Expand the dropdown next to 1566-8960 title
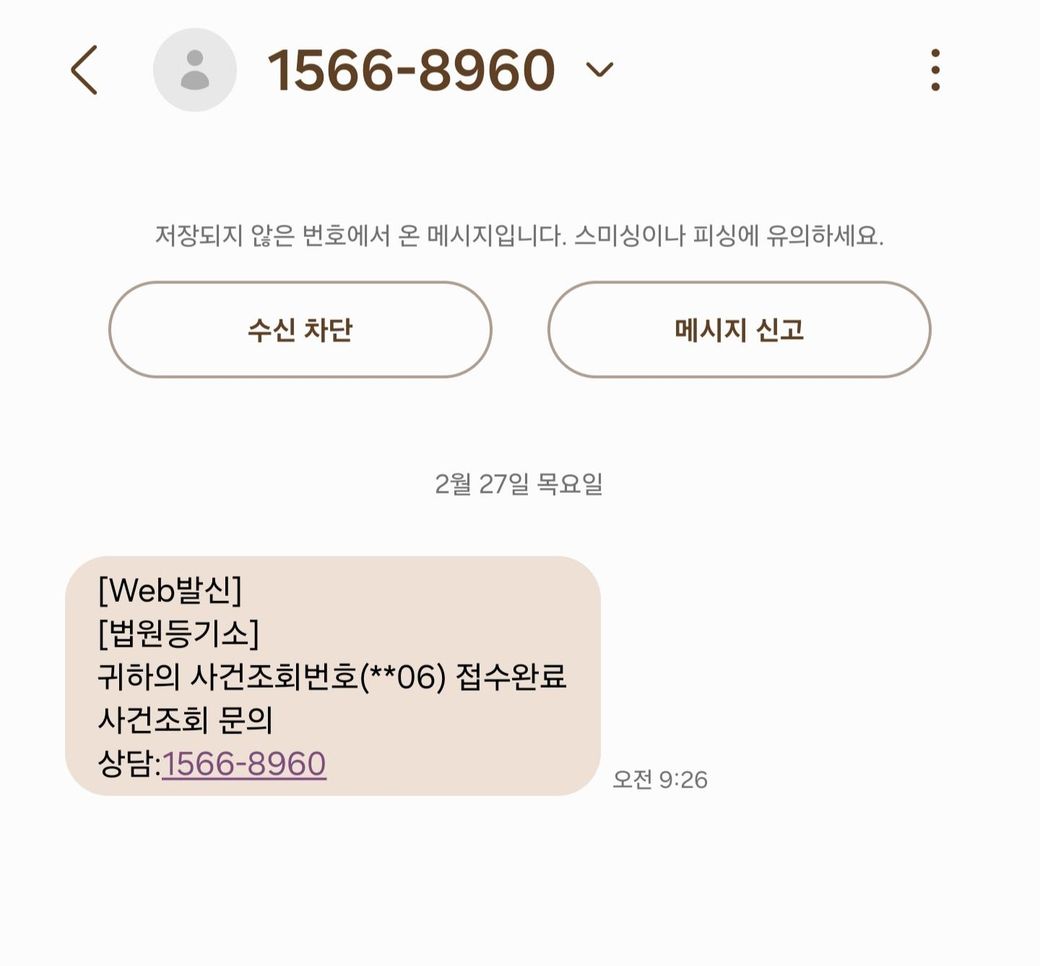This screenshot has width=1040, height=966. click(599, 70)
